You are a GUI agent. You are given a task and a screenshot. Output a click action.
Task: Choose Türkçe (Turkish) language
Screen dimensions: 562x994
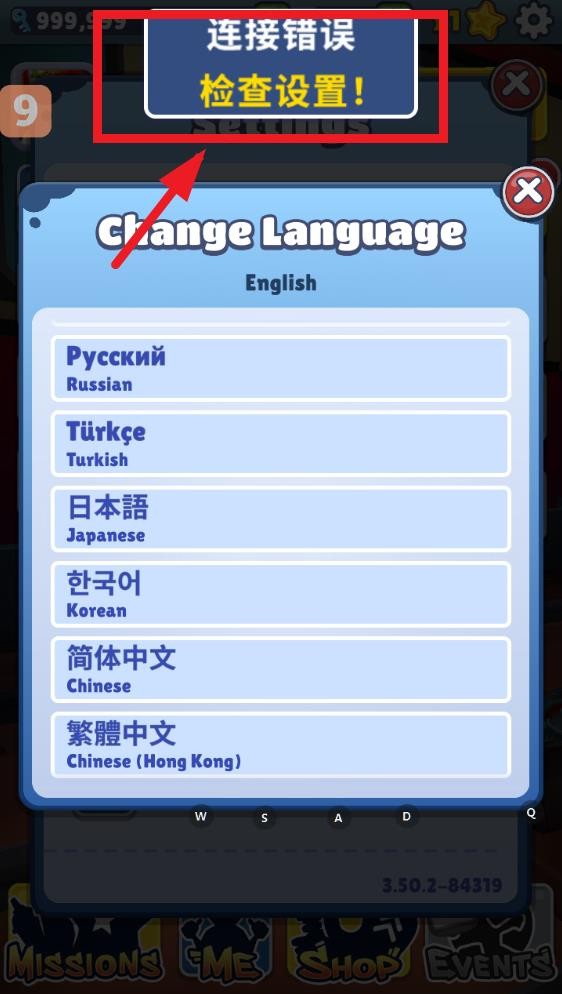(x=281, y=444)
